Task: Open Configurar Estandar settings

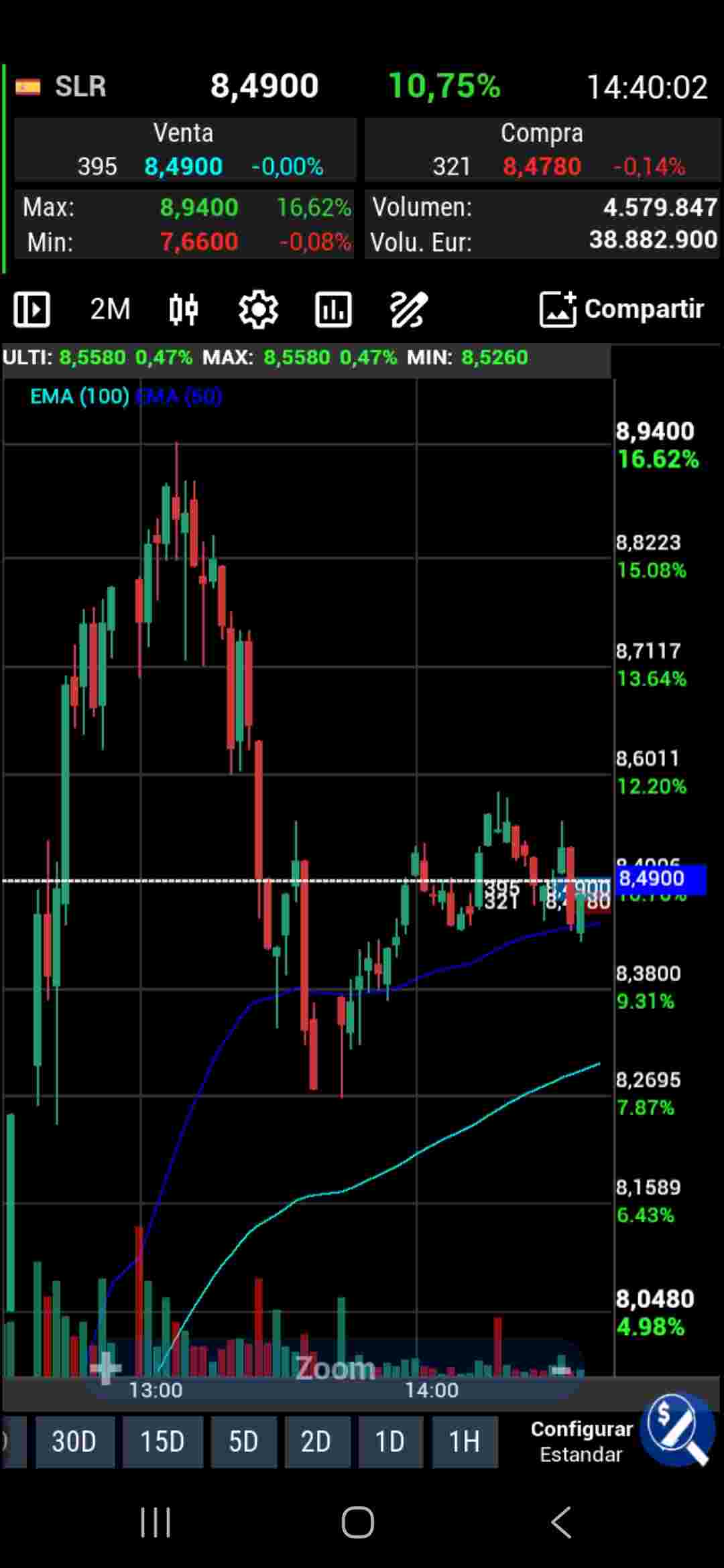Action: (x=581, y=1441)
